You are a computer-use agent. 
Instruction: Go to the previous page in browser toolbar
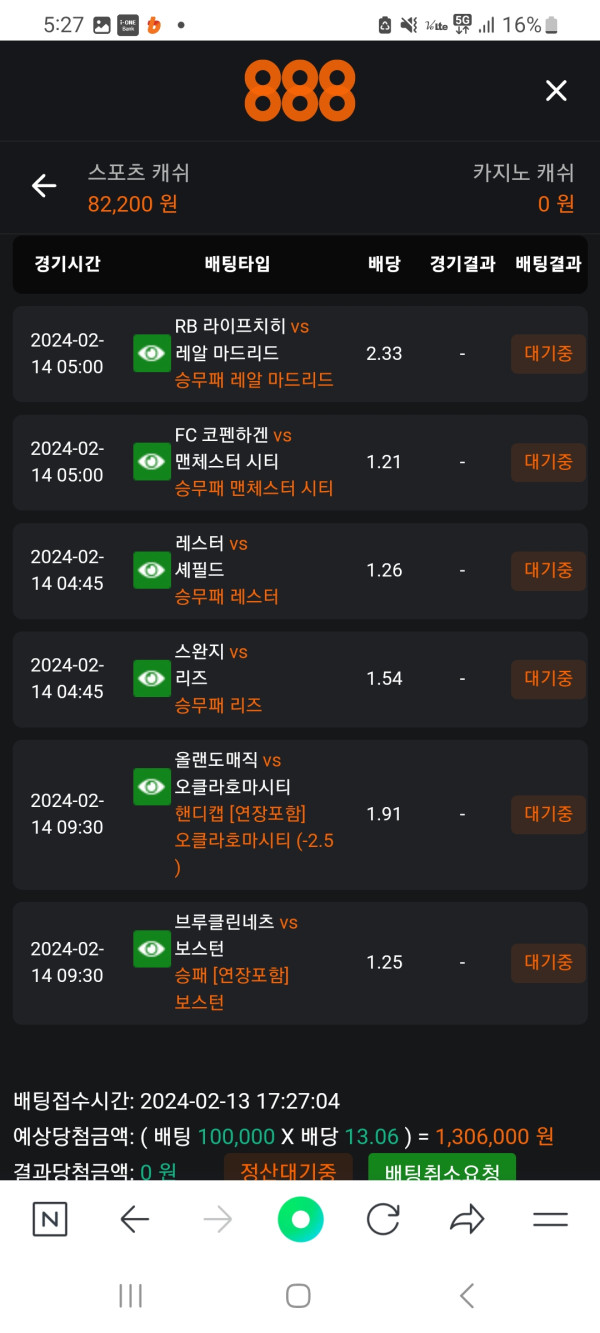pos(134,1219)
